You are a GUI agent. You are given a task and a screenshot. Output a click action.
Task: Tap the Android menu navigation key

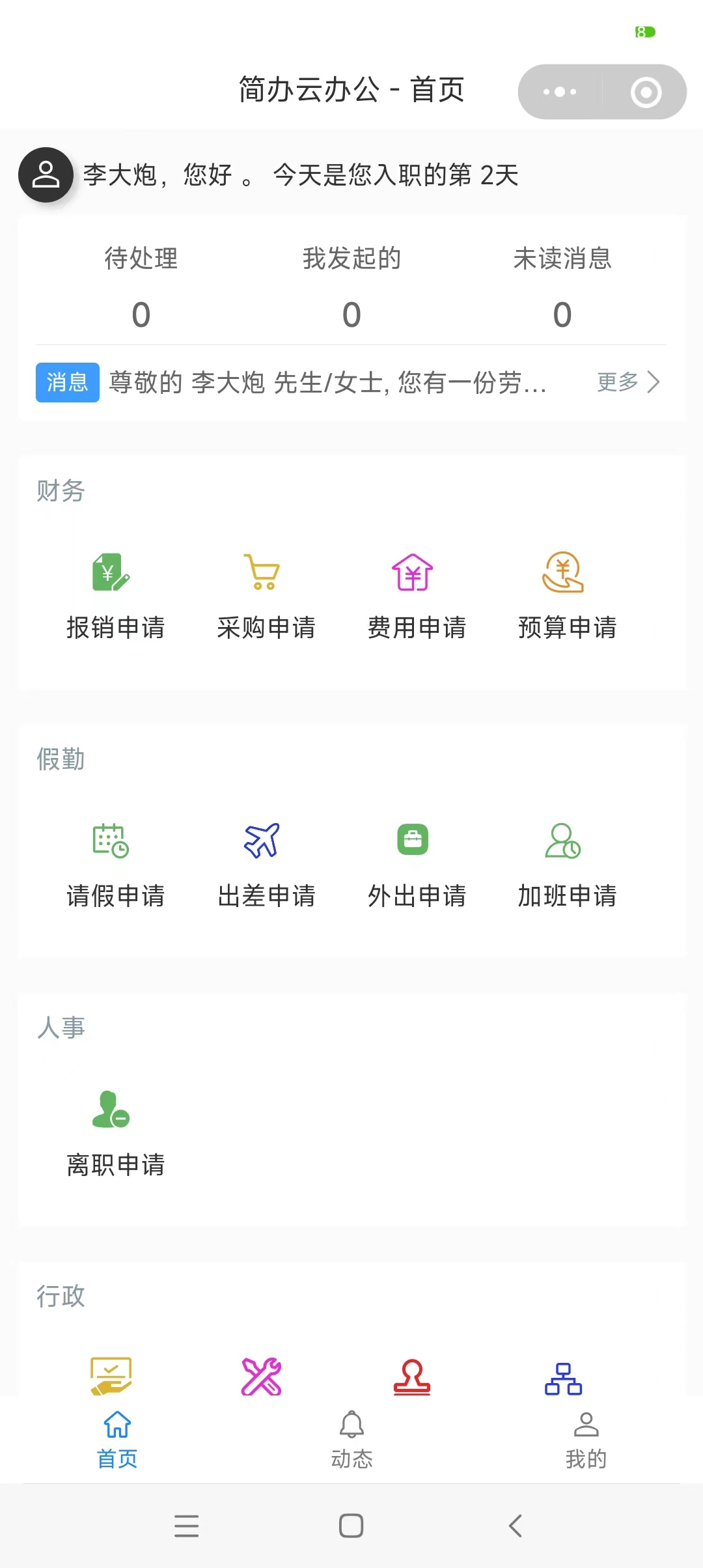coord(187,1526)
